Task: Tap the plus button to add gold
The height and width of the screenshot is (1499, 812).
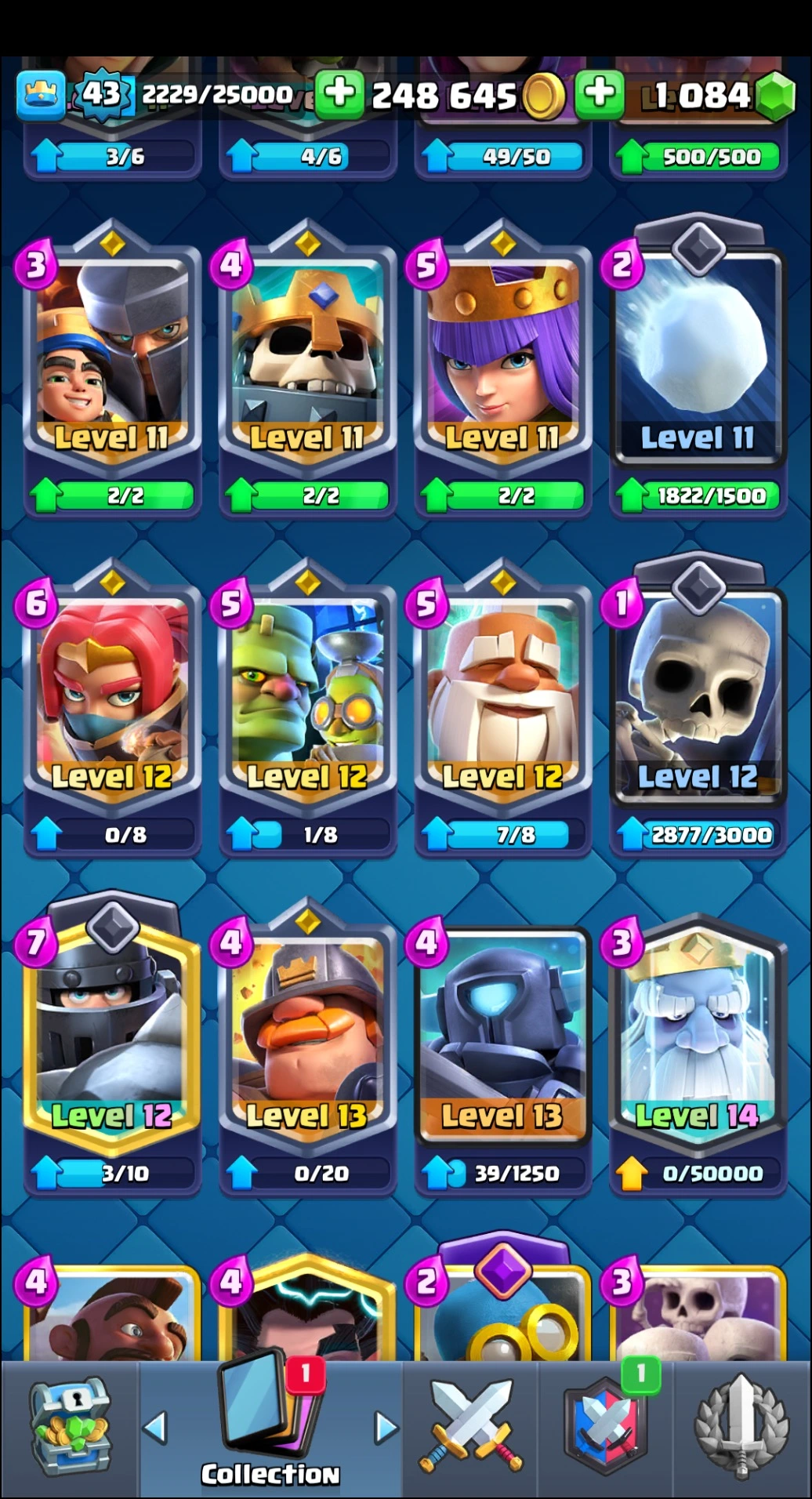Action: click(339, 93)
